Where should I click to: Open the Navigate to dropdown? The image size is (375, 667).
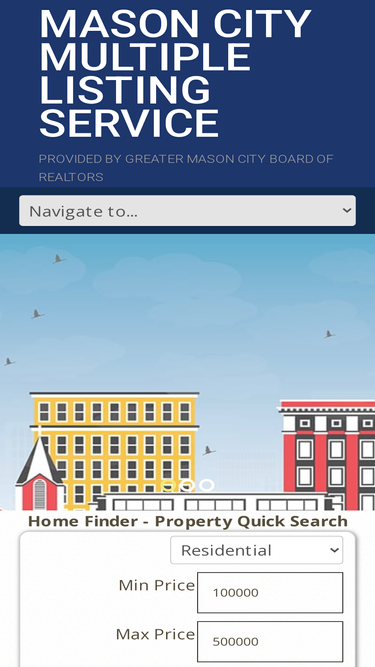[188, 211]
